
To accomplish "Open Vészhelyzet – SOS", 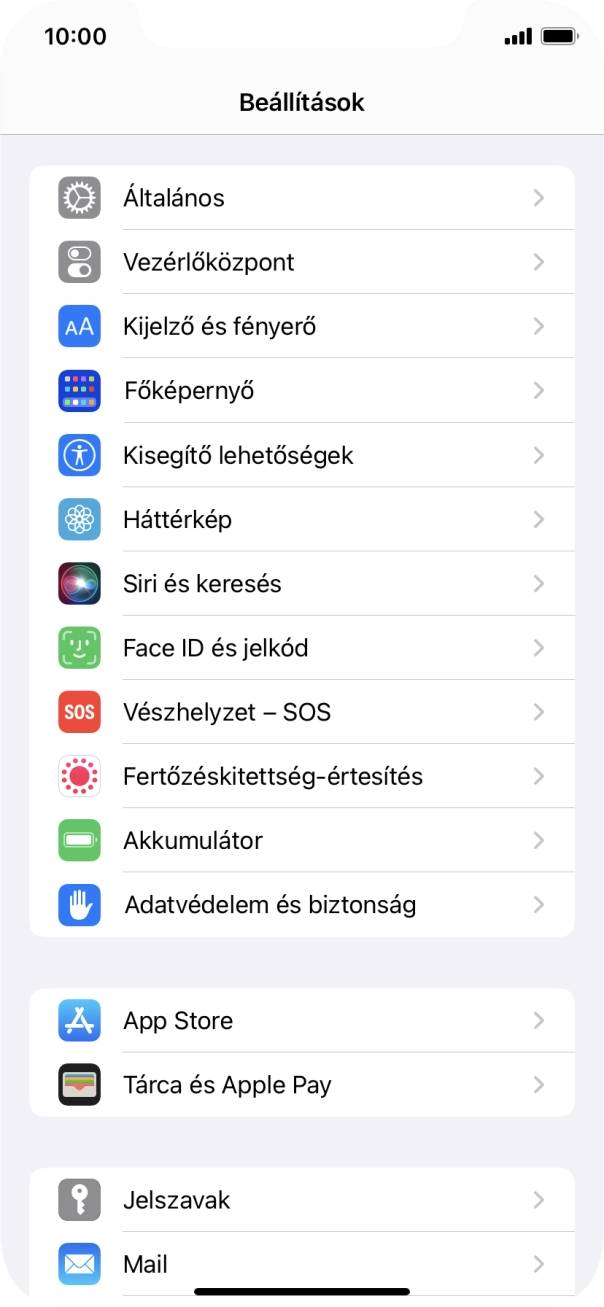I will tap(300, 712).
